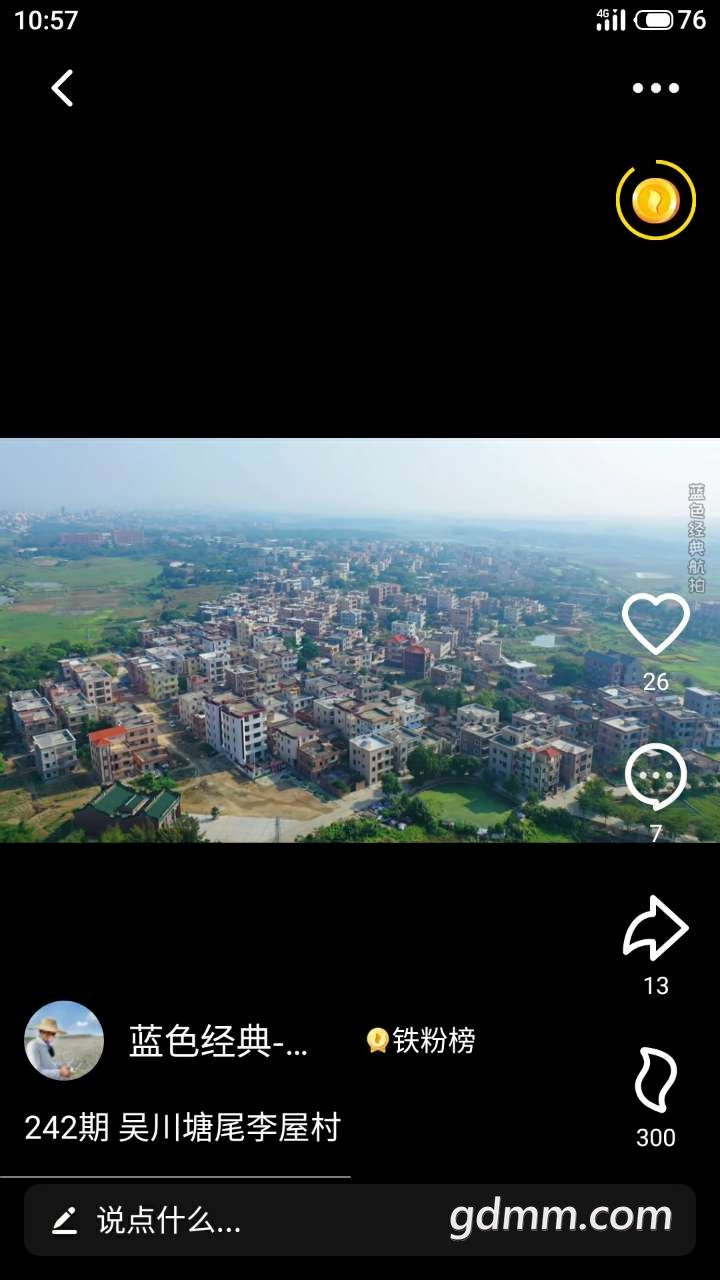720x1280 pixels.
Task: Tap the 说点什么 comment field
Action: 240,1220
